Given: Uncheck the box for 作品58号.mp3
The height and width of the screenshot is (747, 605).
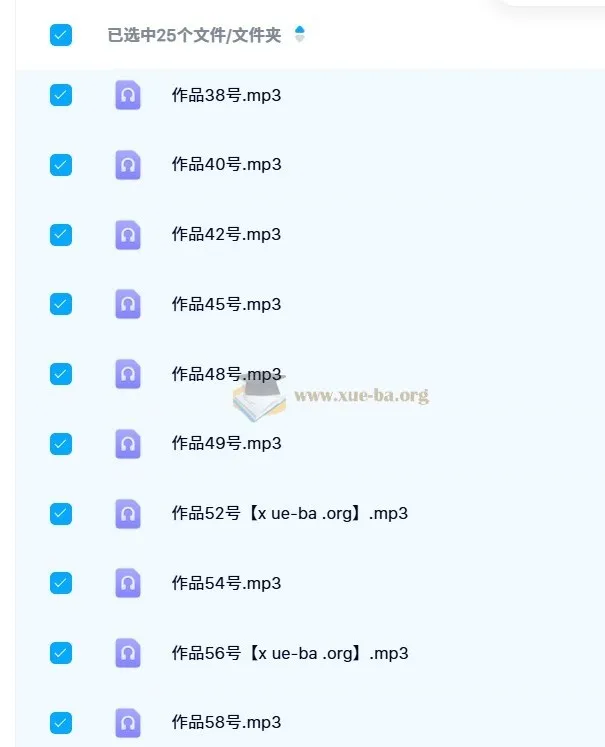Looking at the screenshot, I should pos(61,722).
